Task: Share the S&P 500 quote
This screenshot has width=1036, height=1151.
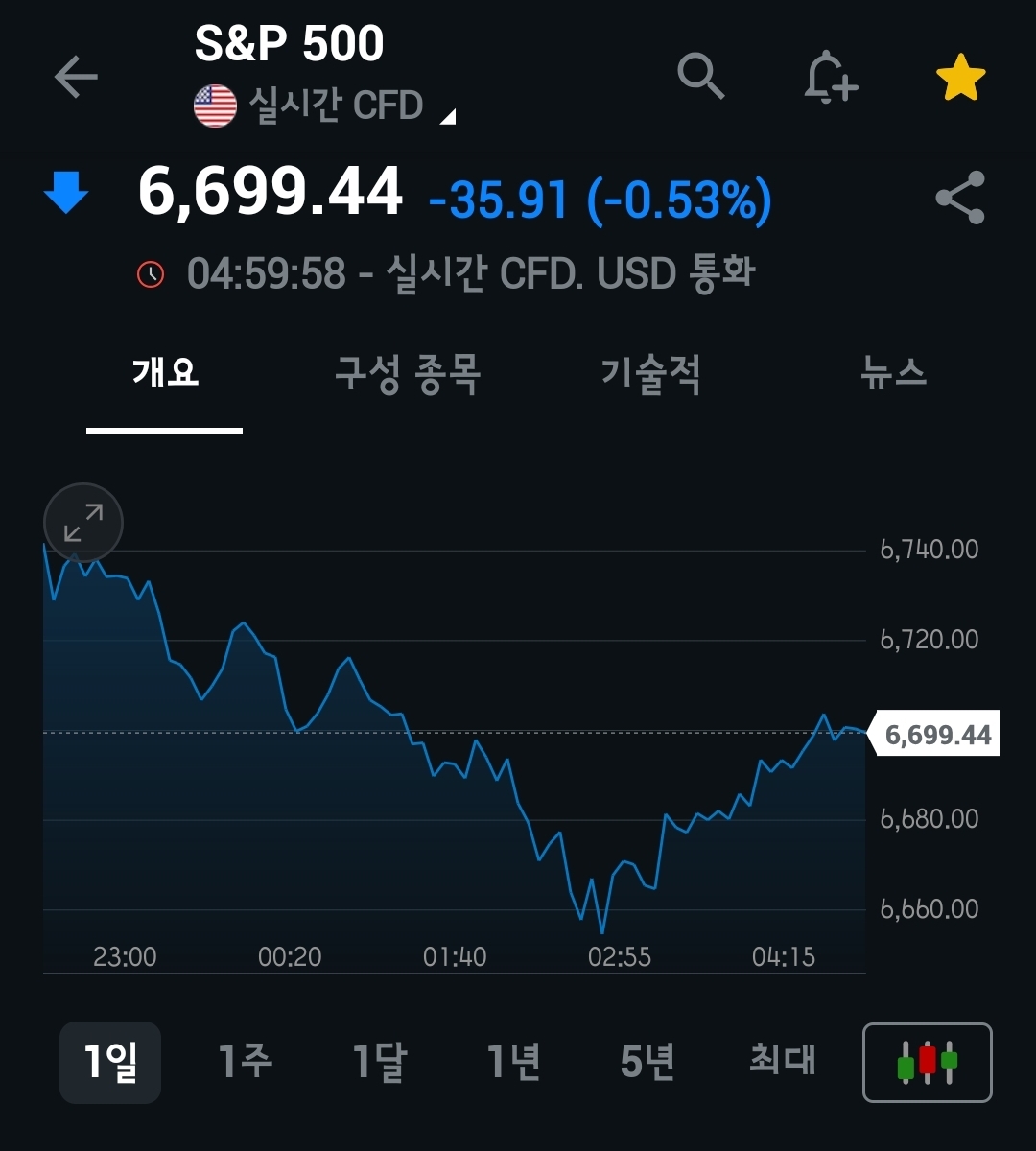Action: coord(960,198)
